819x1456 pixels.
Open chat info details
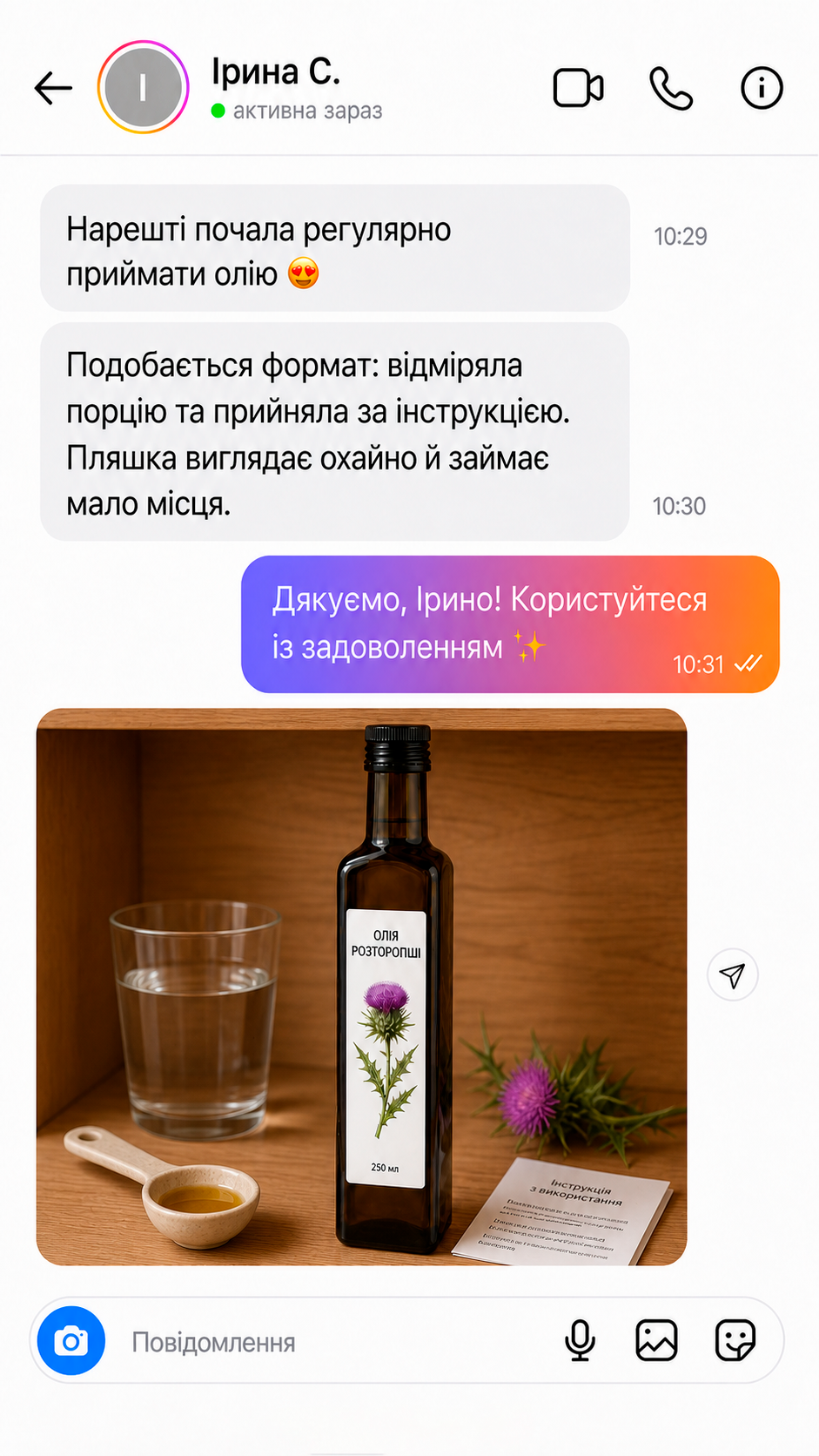762,88
